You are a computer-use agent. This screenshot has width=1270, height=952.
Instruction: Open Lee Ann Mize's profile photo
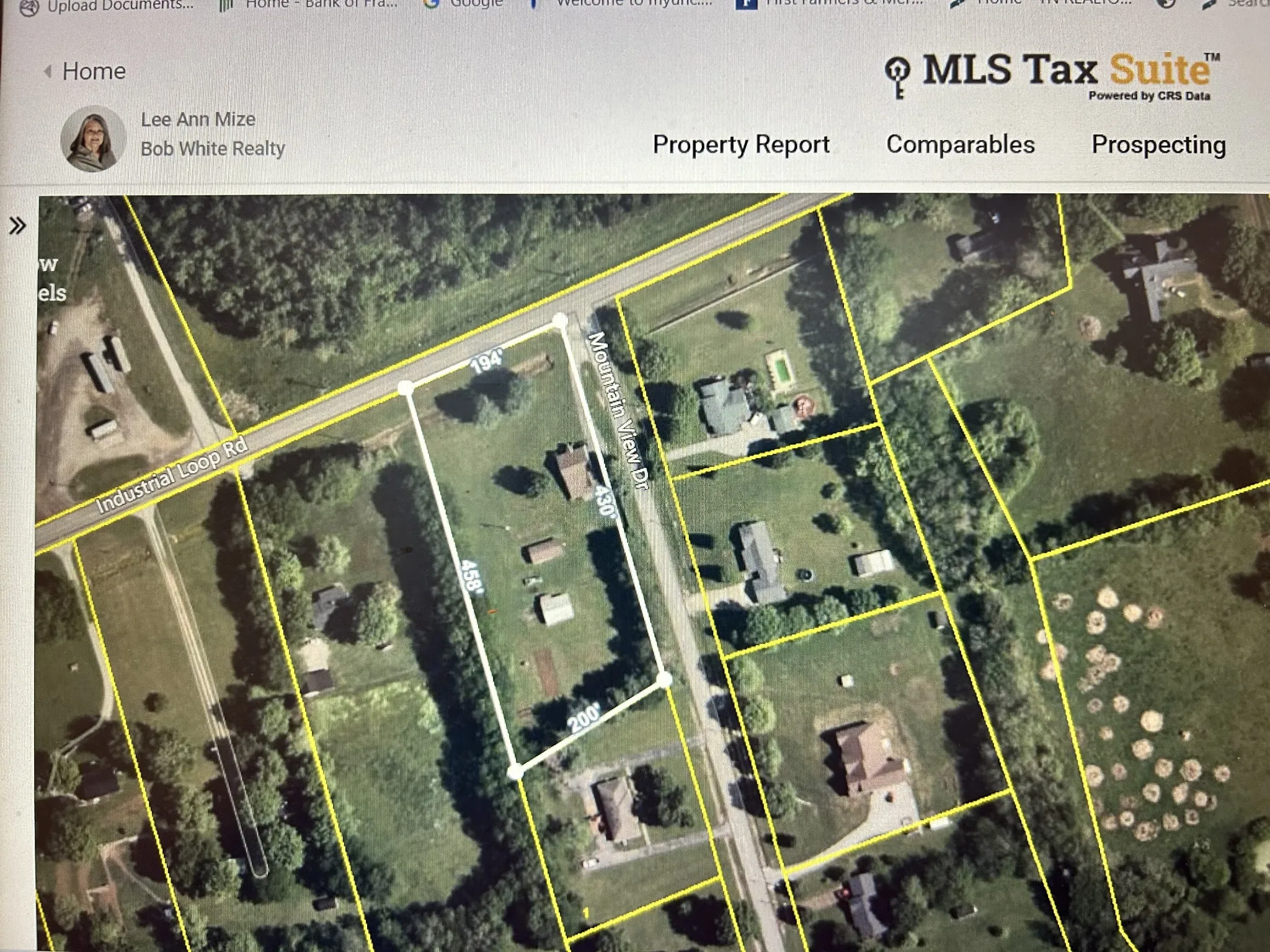point(93,139)
